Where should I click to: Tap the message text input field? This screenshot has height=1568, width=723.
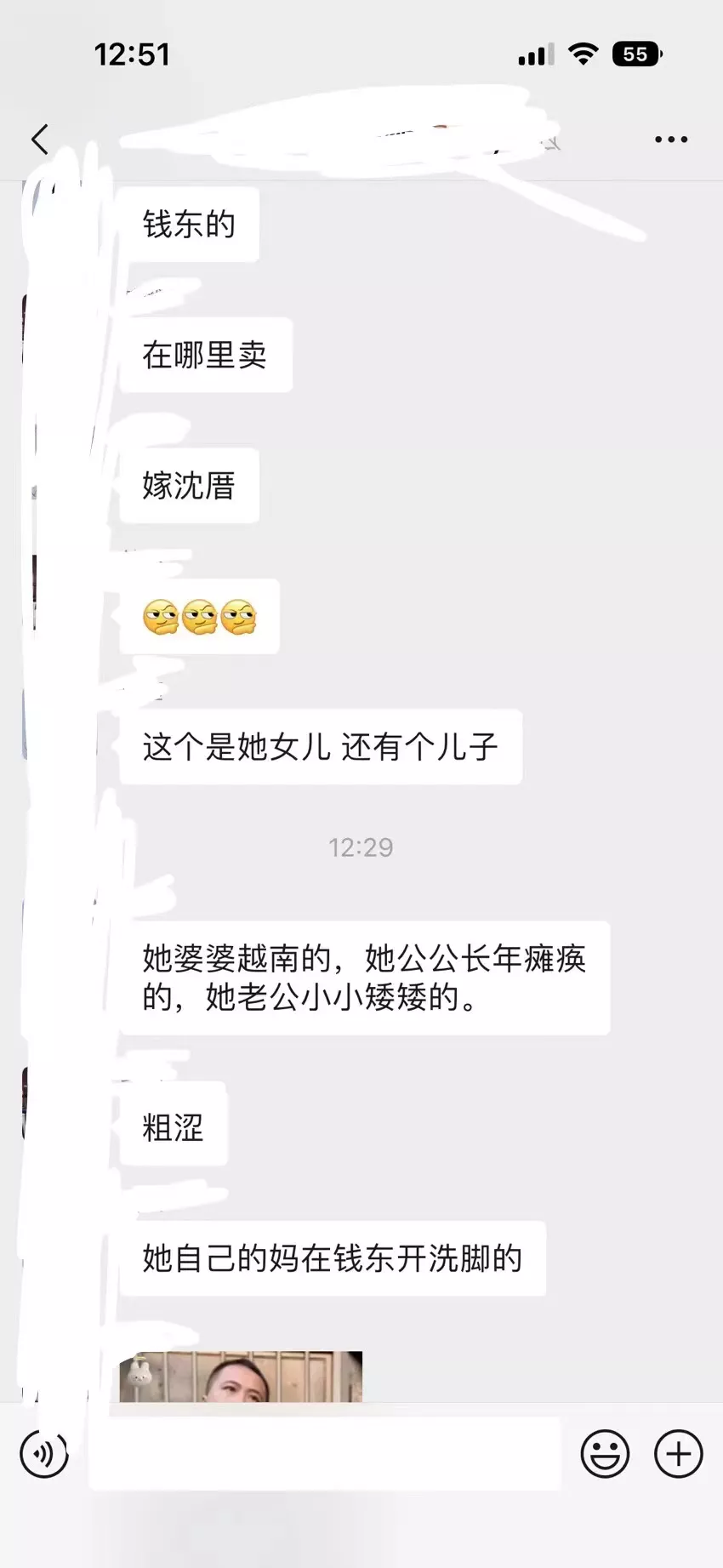point(324,1453)
